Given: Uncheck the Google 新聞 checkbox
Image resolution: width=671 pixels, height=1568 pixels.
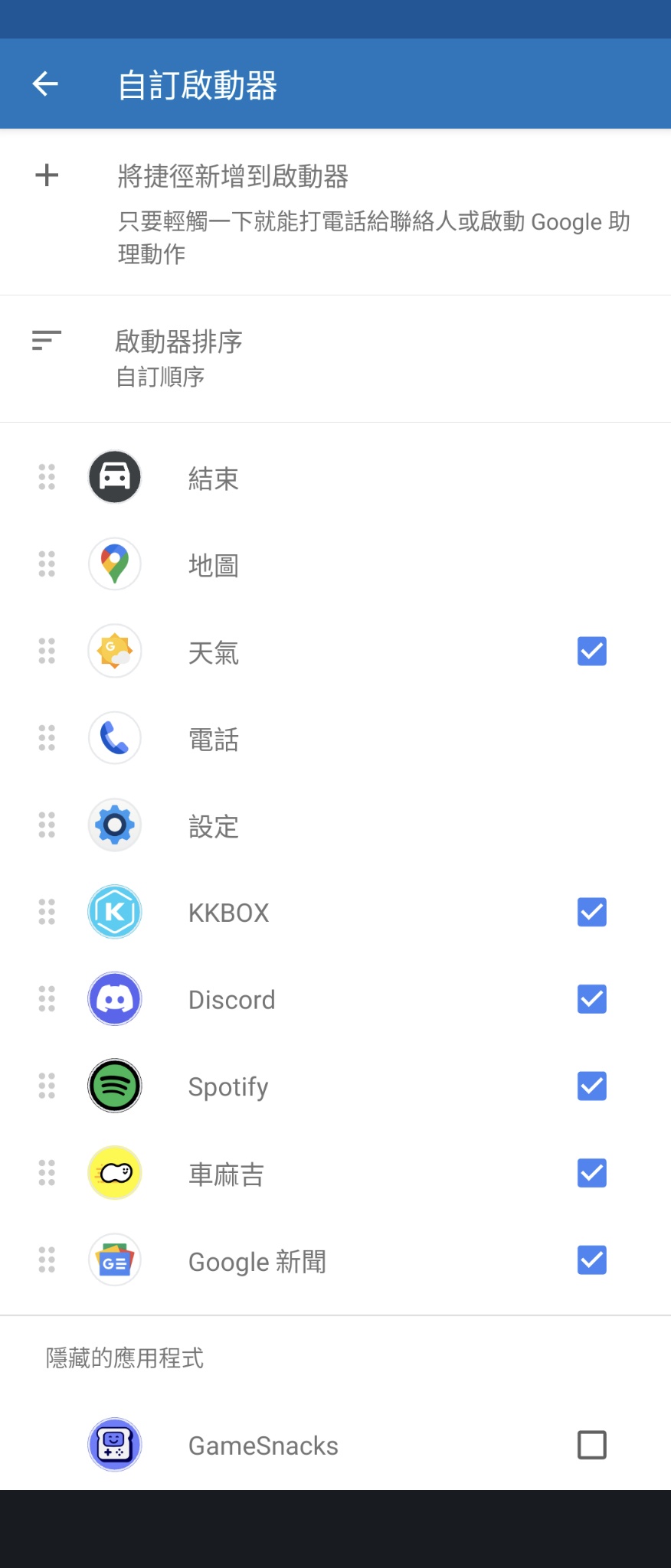Looking at the screenshot, I should click(x=591, y=1260).
